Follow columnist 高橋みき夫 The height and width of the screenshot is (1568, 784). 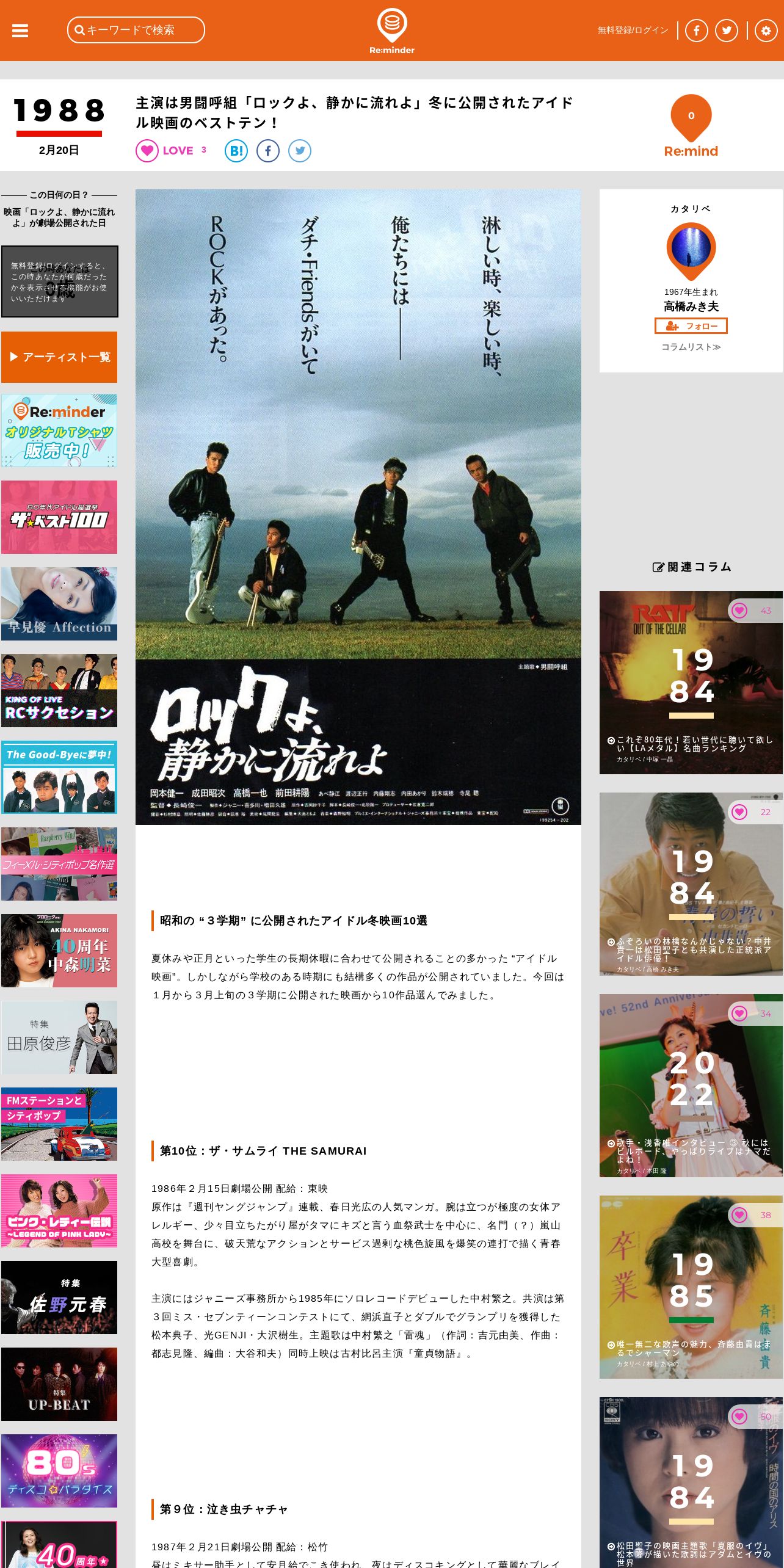tap(691, 326)
